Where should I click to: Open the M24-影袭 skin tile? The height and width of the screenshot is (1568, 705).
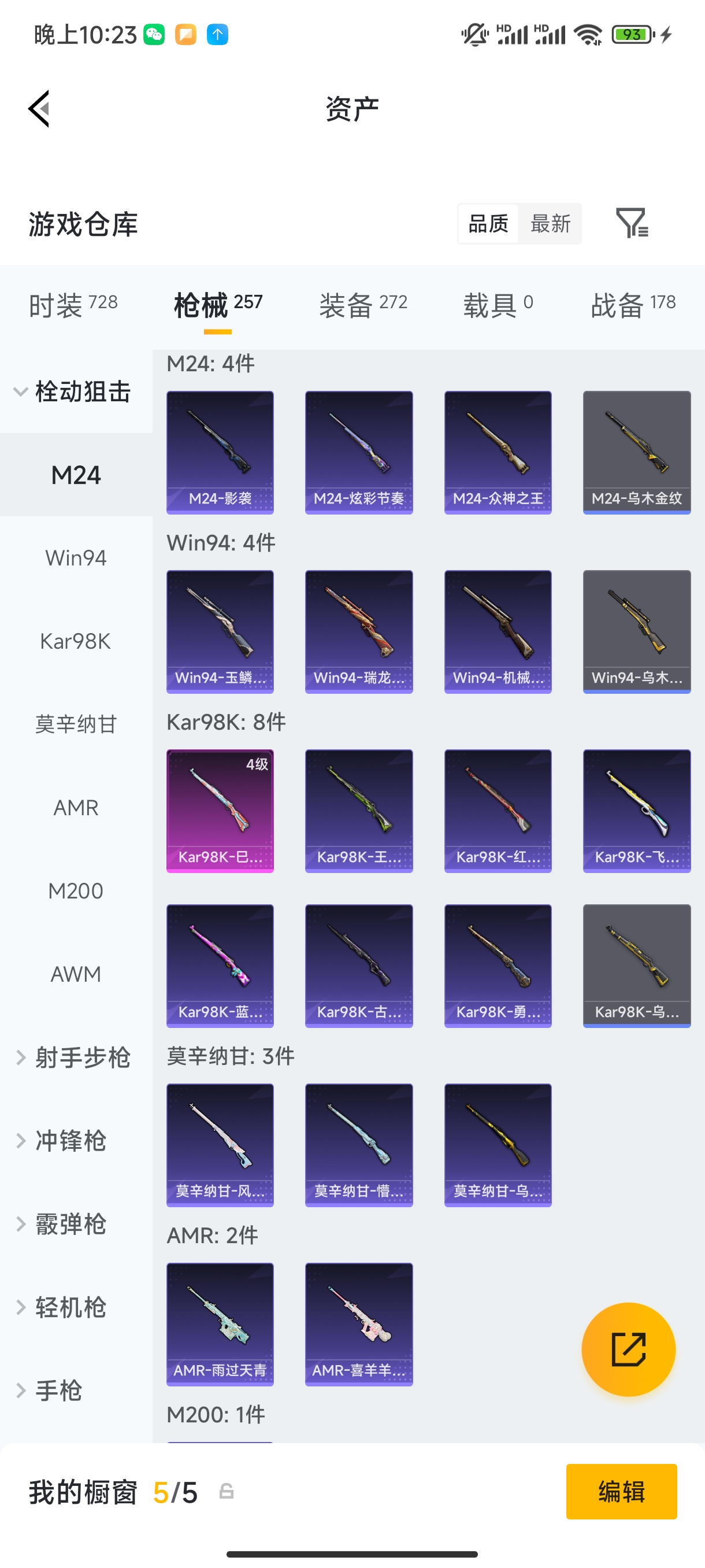pos(220,452)
